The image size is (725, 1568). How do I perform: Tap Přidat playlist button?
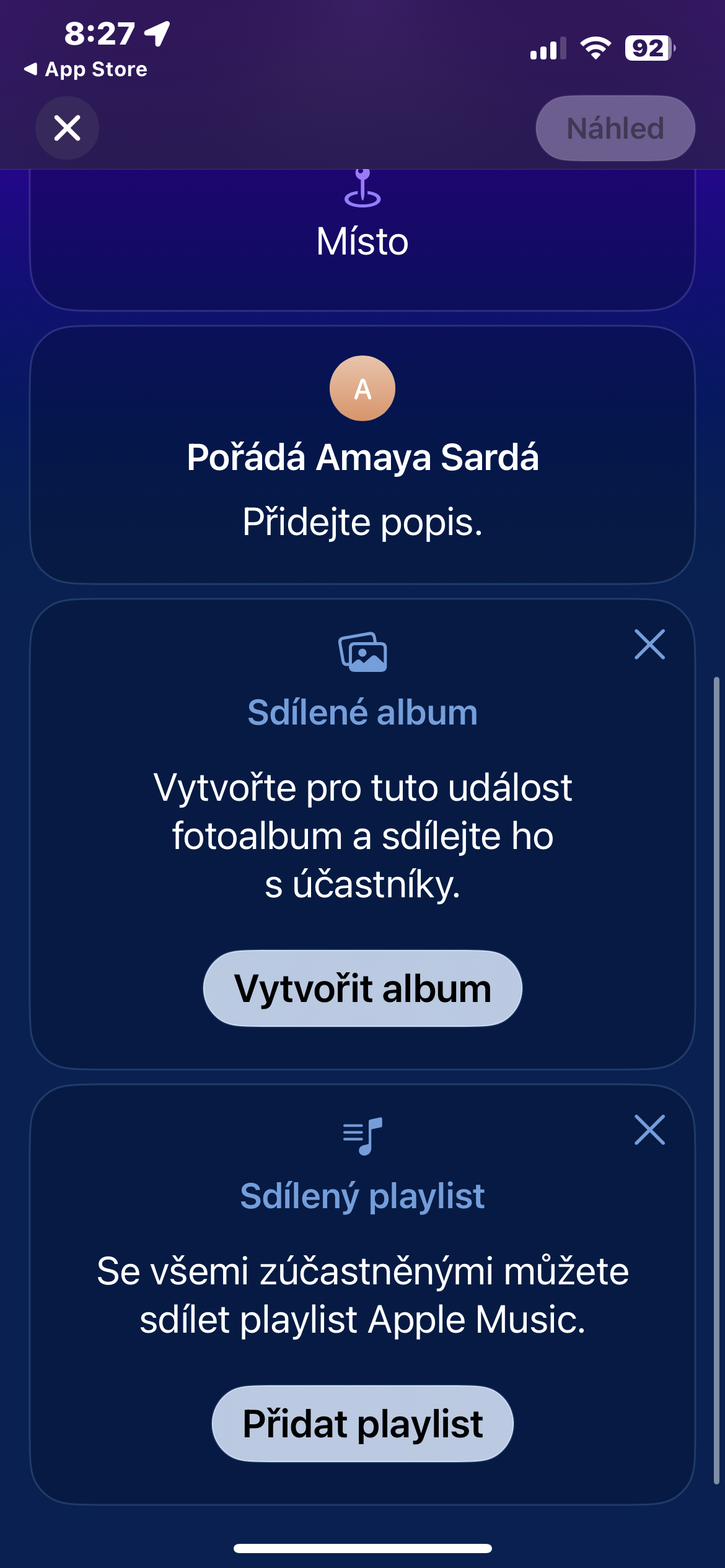point(362,1424)
